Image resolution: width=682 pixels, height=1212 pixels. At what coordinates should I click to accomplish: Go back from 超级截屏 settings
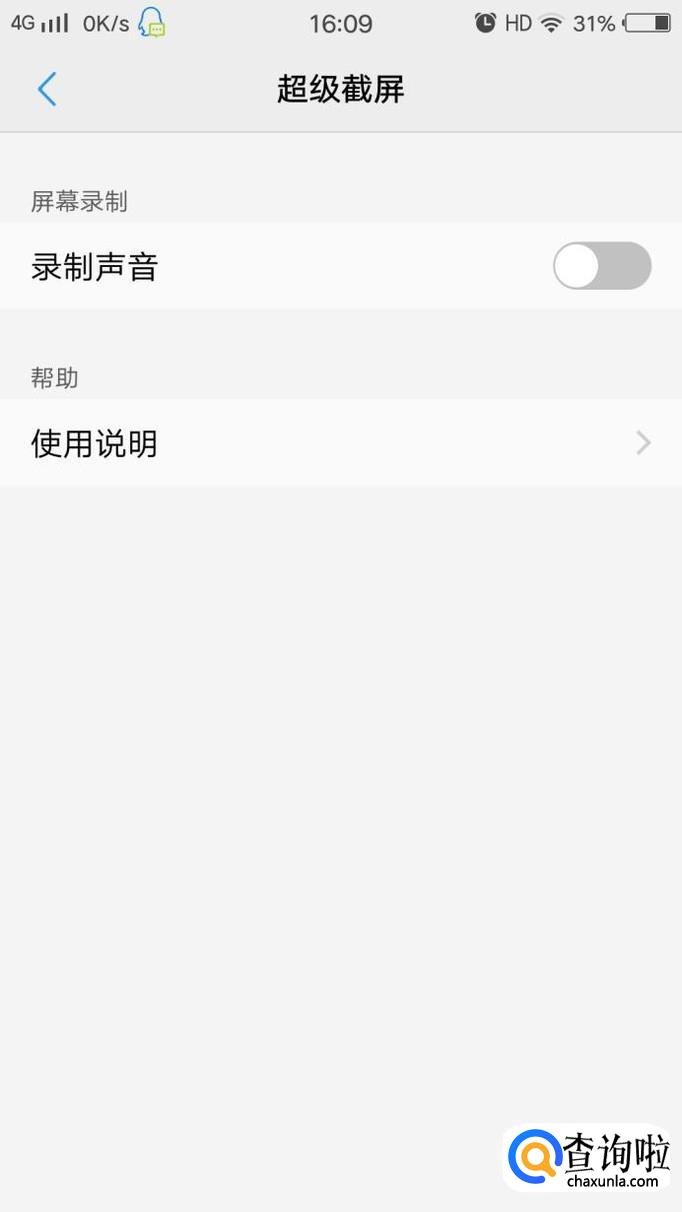point(47,90)
